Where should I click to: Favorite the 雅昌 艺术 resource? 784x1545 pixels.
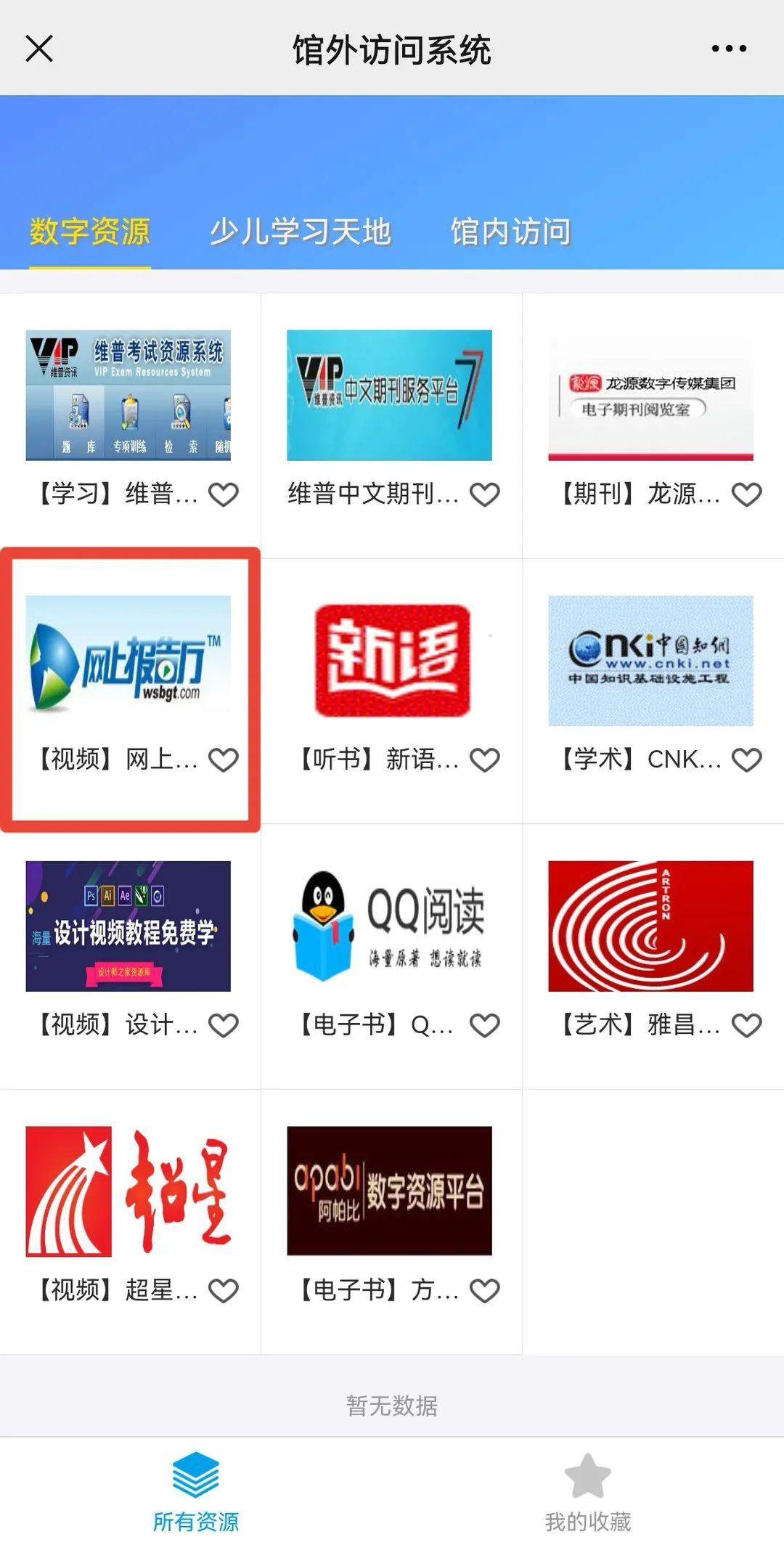click(746, 1025)
